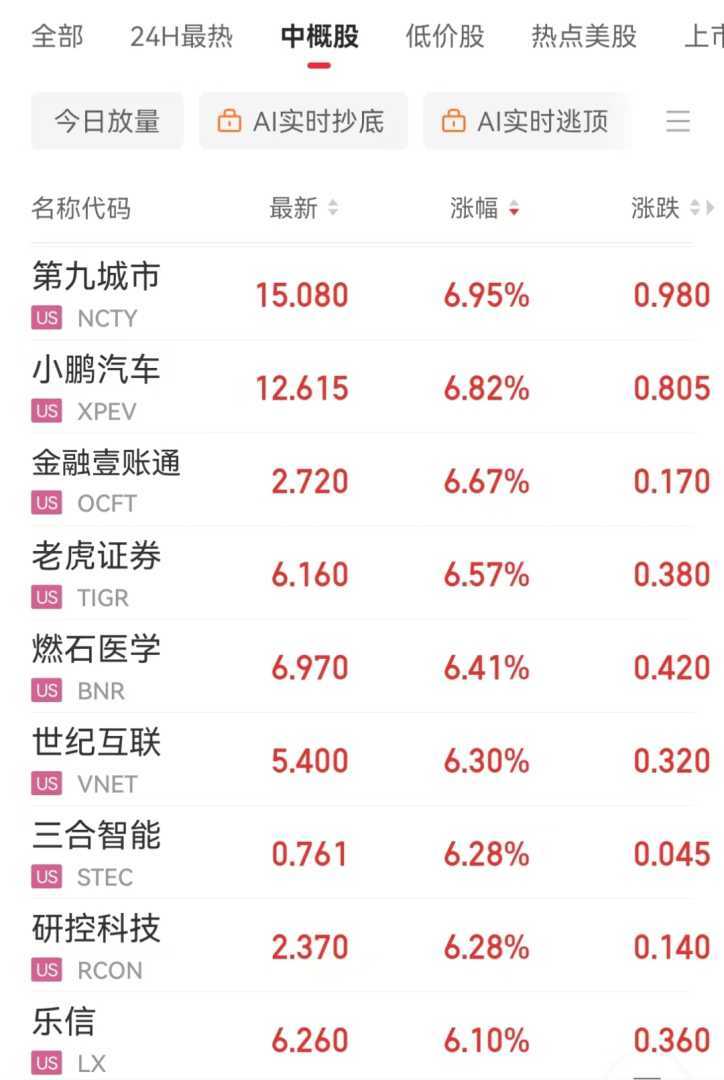Open the locked AI实时抄底 filter

click(303, 122)
